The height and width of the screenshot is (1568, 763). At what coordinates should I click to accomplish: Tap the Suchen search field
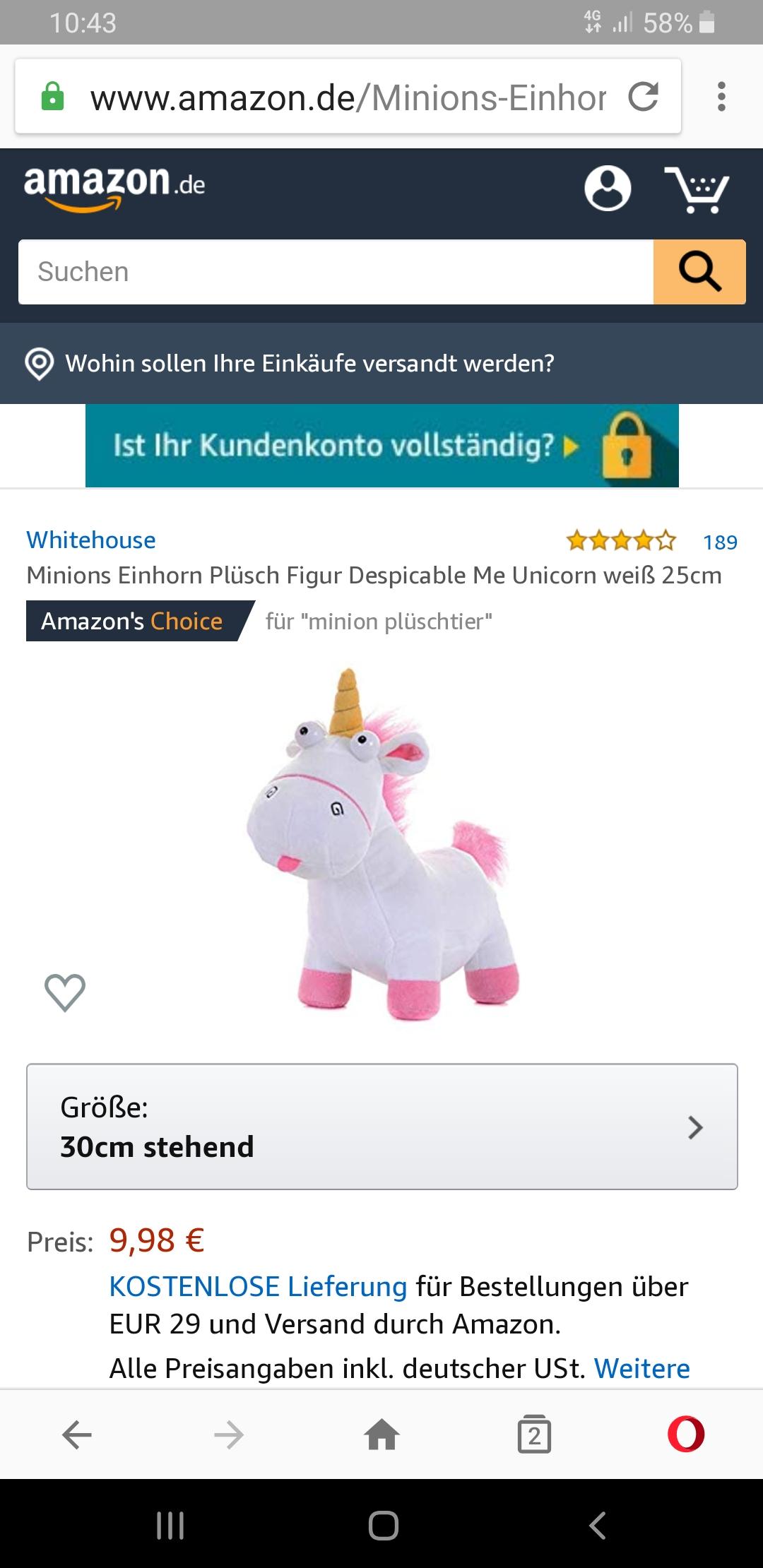point(336,272)
